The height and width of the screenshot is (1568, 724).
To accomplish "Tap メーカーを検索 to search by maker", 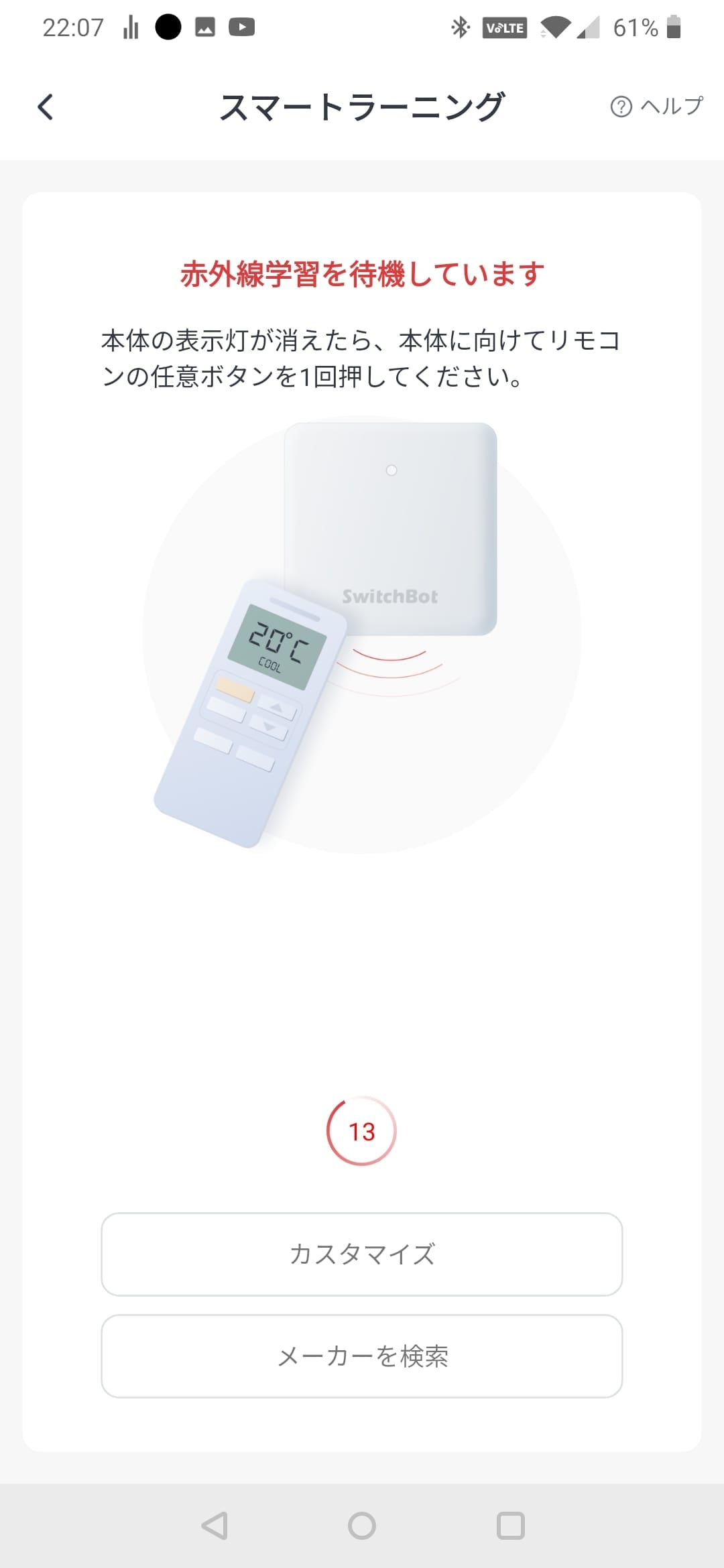I will tap(362, 1356).
